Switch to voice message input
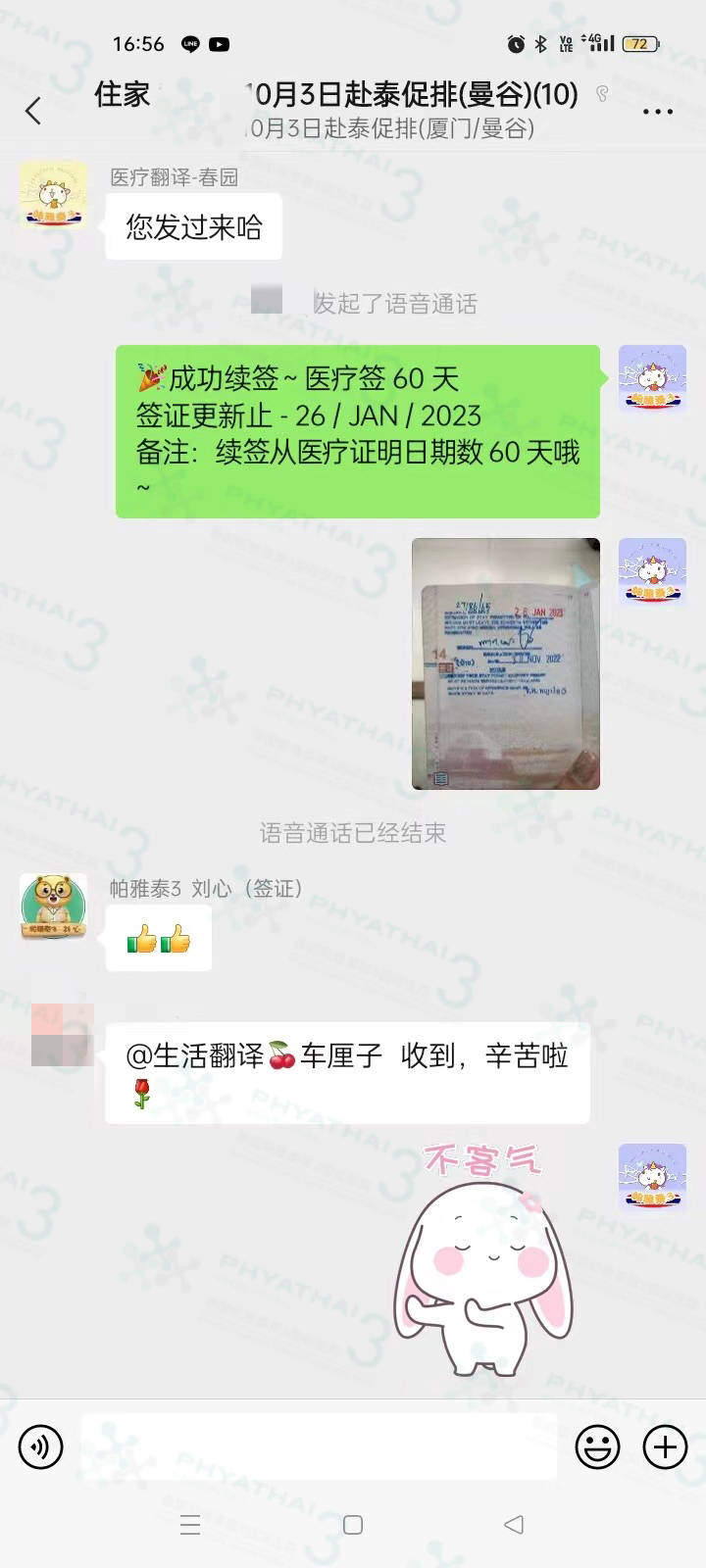The image size is (706, 1568). [40, 1446]
